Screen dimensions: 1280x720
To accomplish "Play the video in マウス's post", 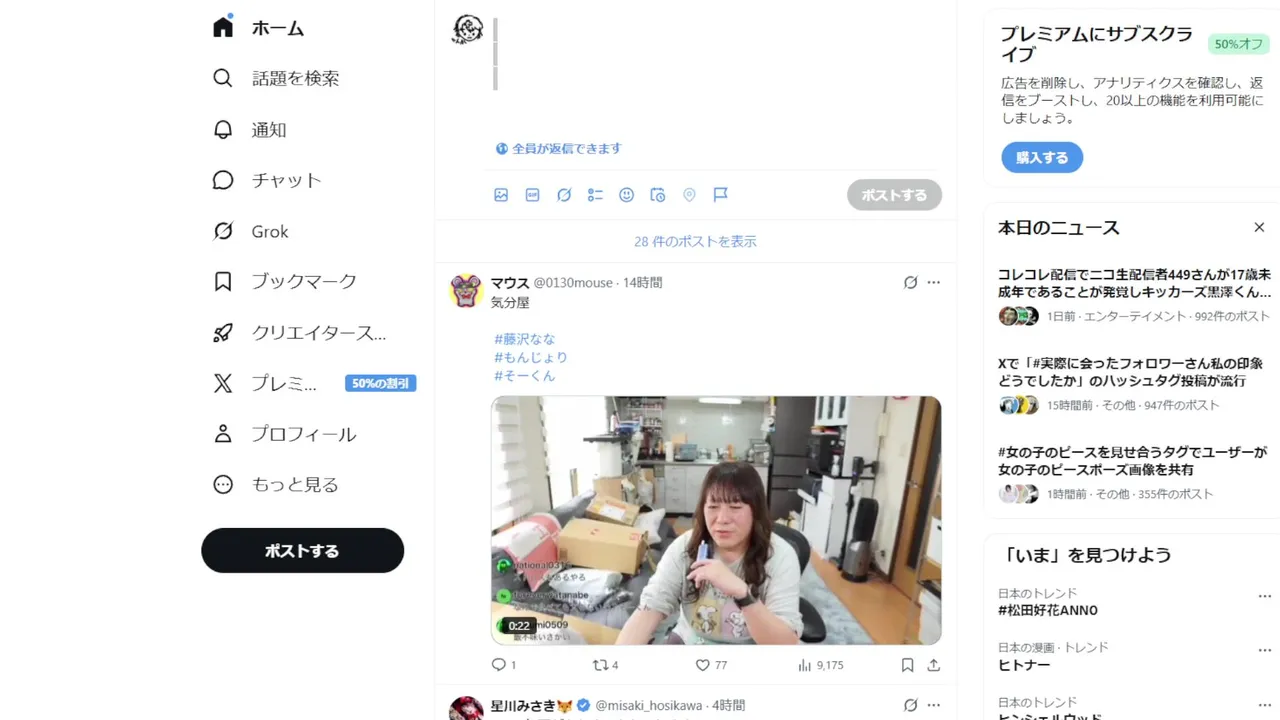I will point(715,520).
